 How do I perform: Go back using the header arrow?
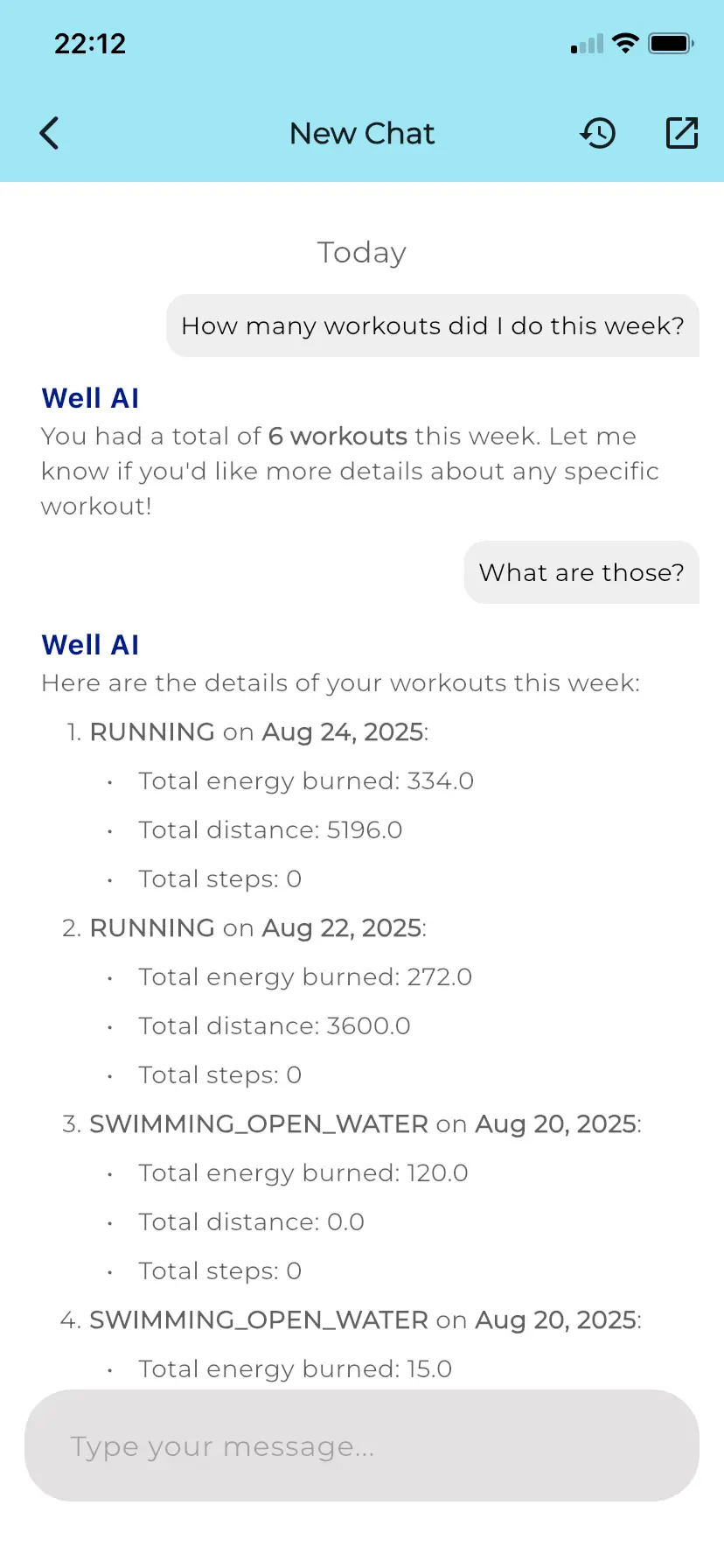(x=50, y=134)
